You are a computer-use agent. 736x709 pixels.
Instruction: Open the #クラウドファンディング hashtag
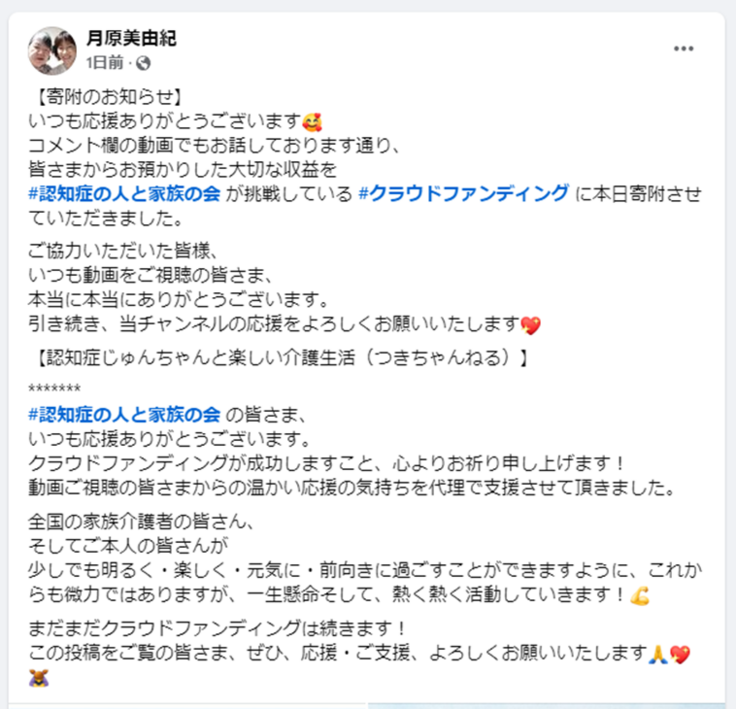464,193
